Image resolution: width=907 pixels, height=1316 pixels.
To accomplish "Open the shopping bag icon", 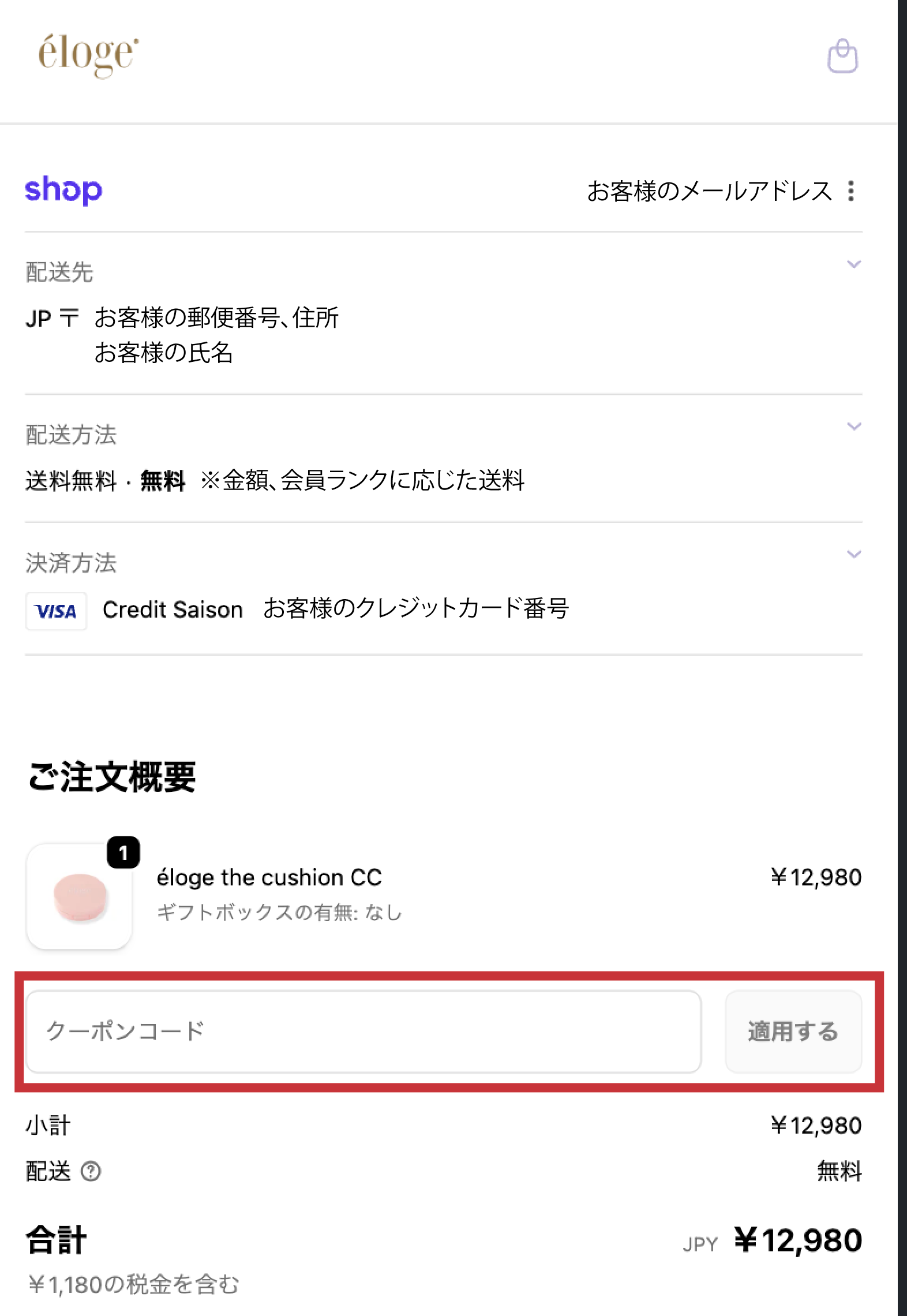I will [x=842, y=56].
